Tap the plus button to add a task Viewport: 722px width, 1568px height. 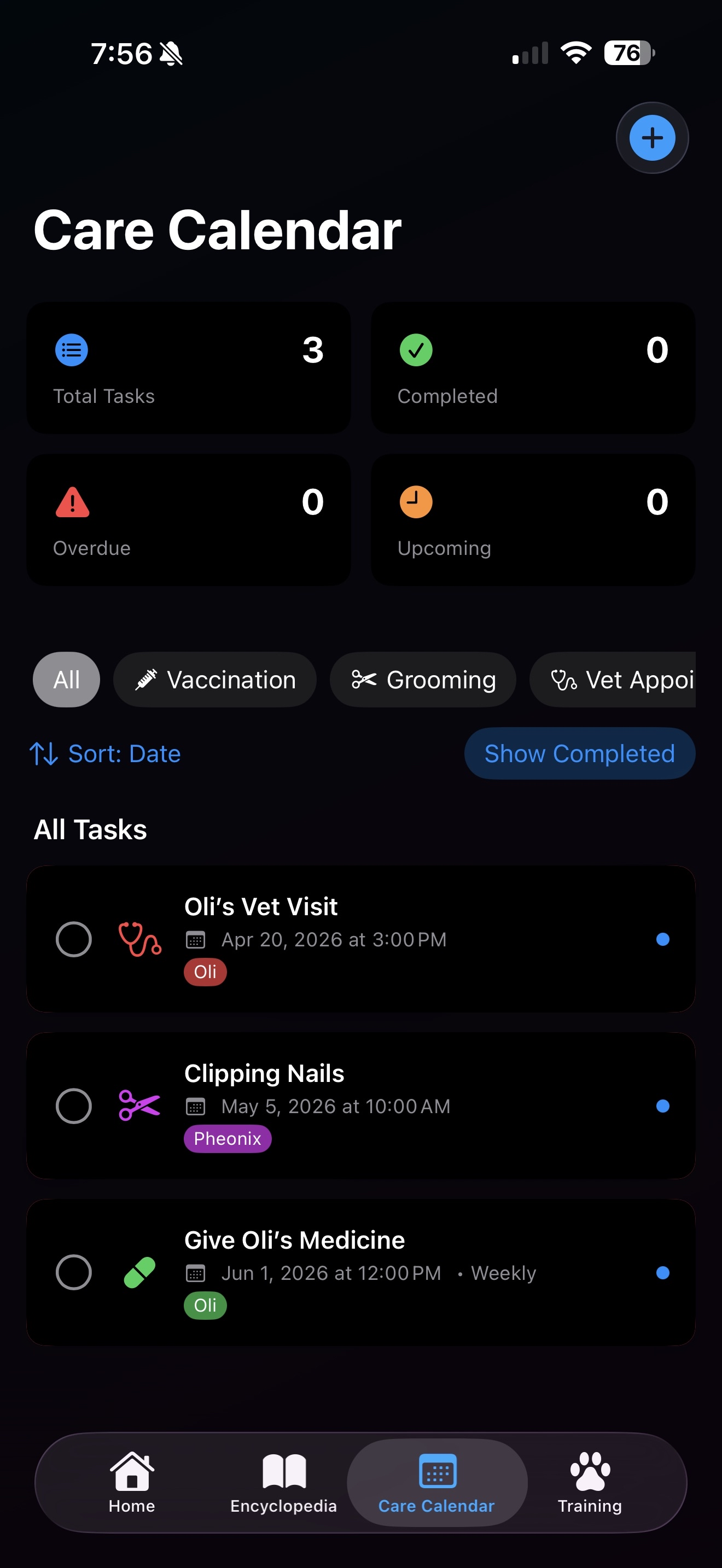[x=651, y=138]
